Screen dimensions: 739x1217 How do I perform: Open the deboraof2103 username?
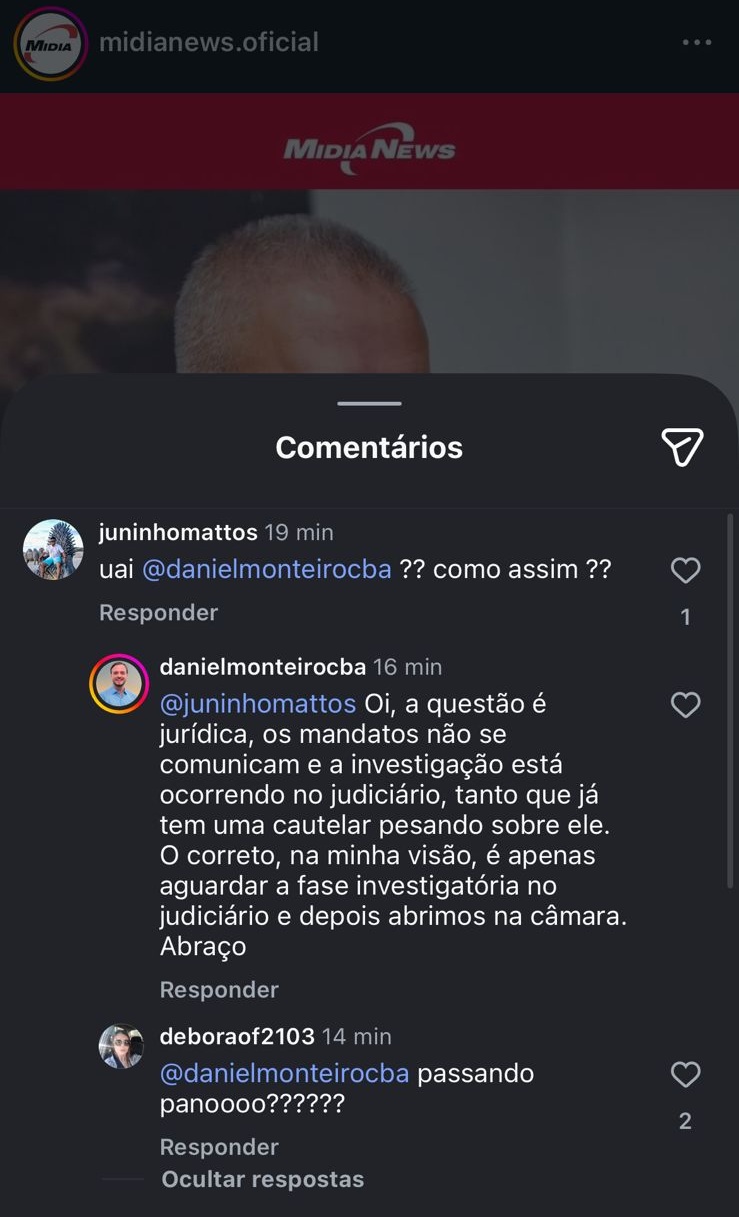(x=237, y=1036)
